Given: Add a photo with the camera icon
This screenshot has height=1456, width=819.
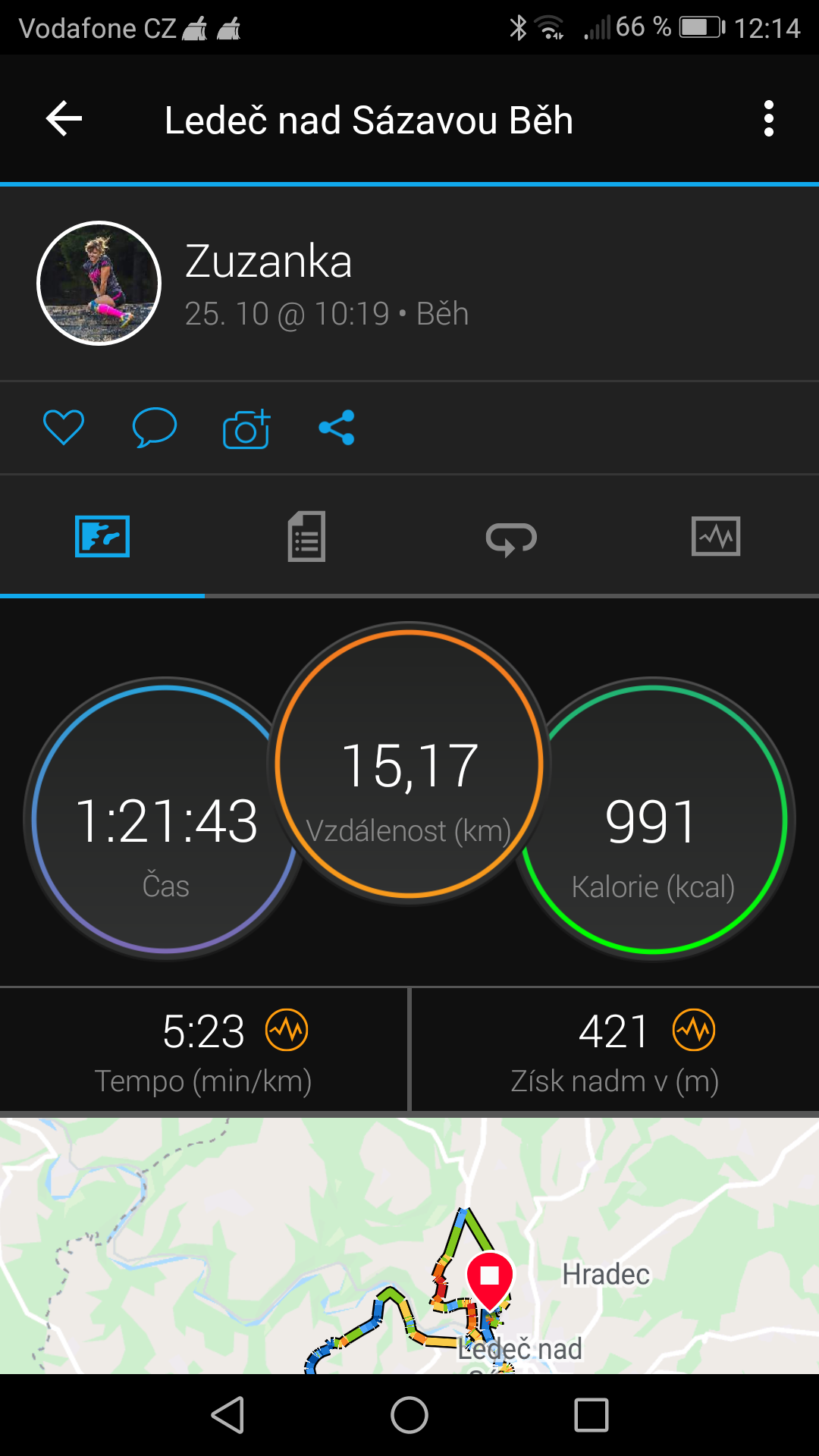Looking at the screenshot, I should click(x=246, y=428).
